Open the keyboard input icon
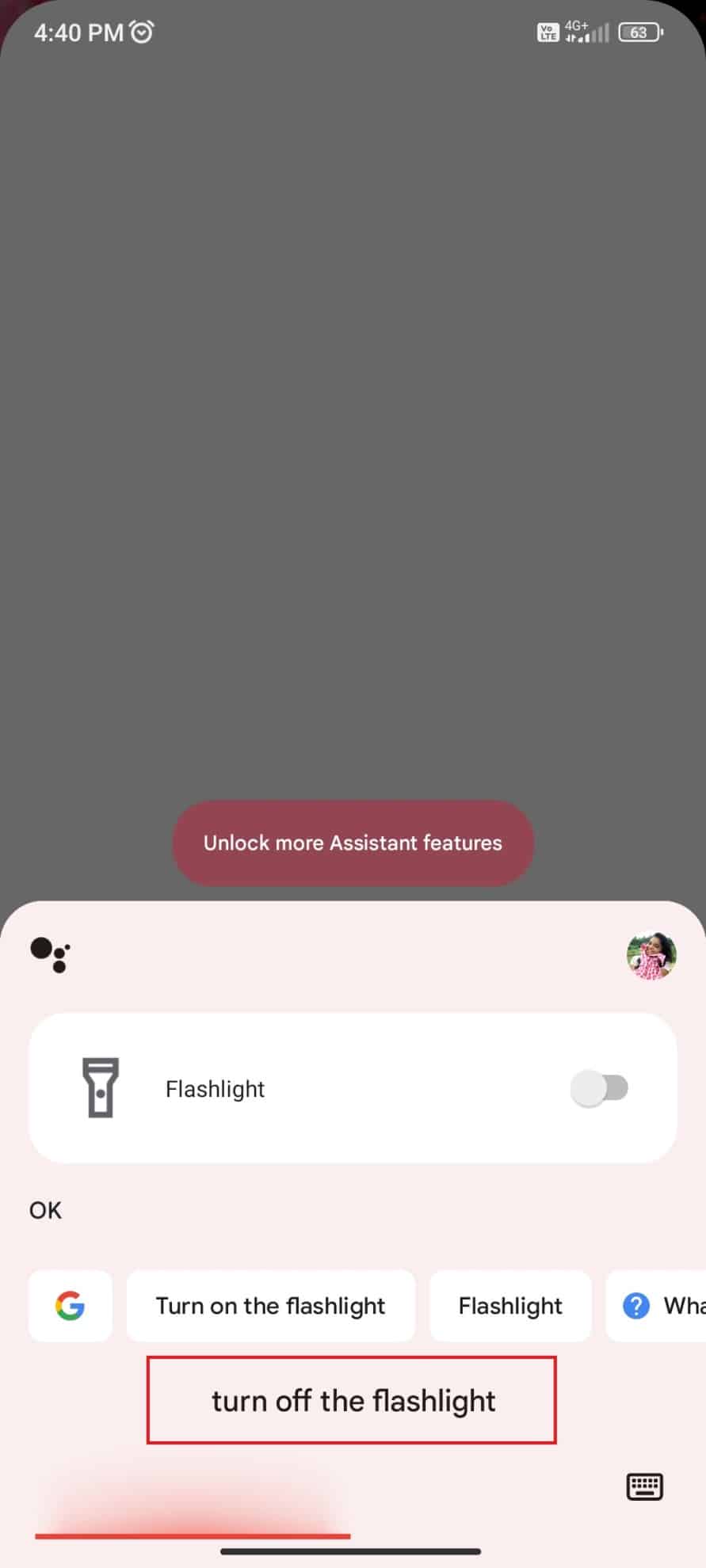 point(644,1486)
